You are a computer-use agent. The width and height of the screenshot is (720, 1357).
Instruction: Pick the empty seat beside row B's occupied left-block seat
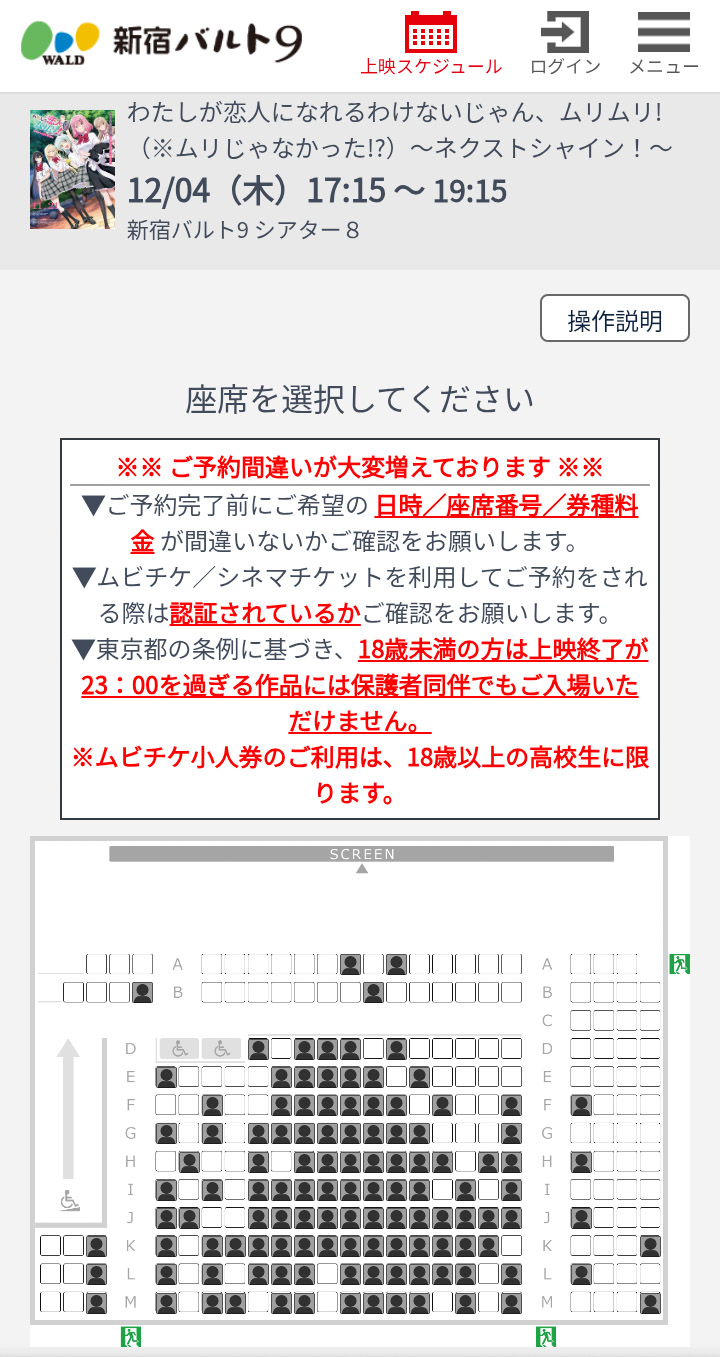120,993
